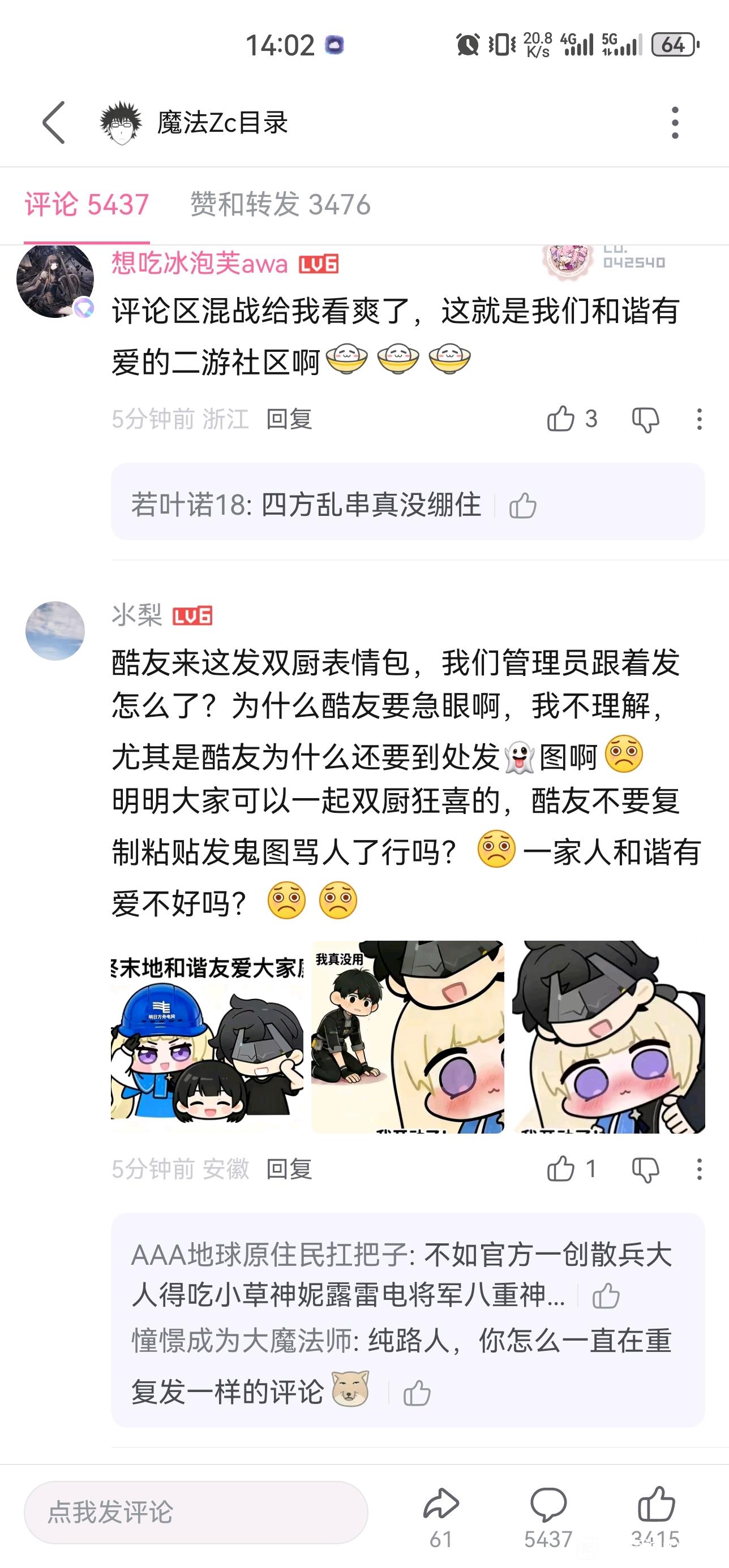
Task: Open 氺梨's profile avatar
Action: 55,631
